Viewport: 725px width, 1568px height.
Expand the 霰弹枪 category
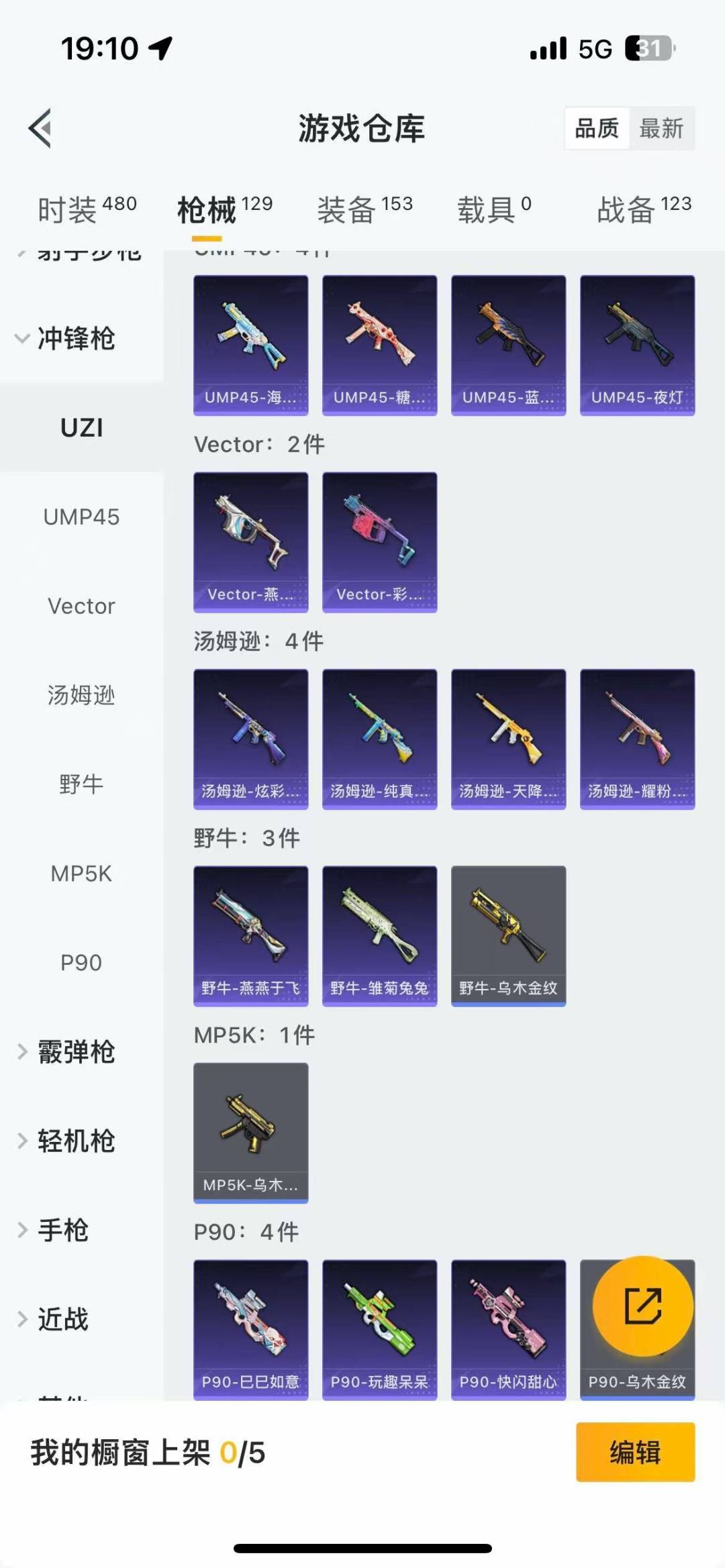click(x=65, y=1051)
